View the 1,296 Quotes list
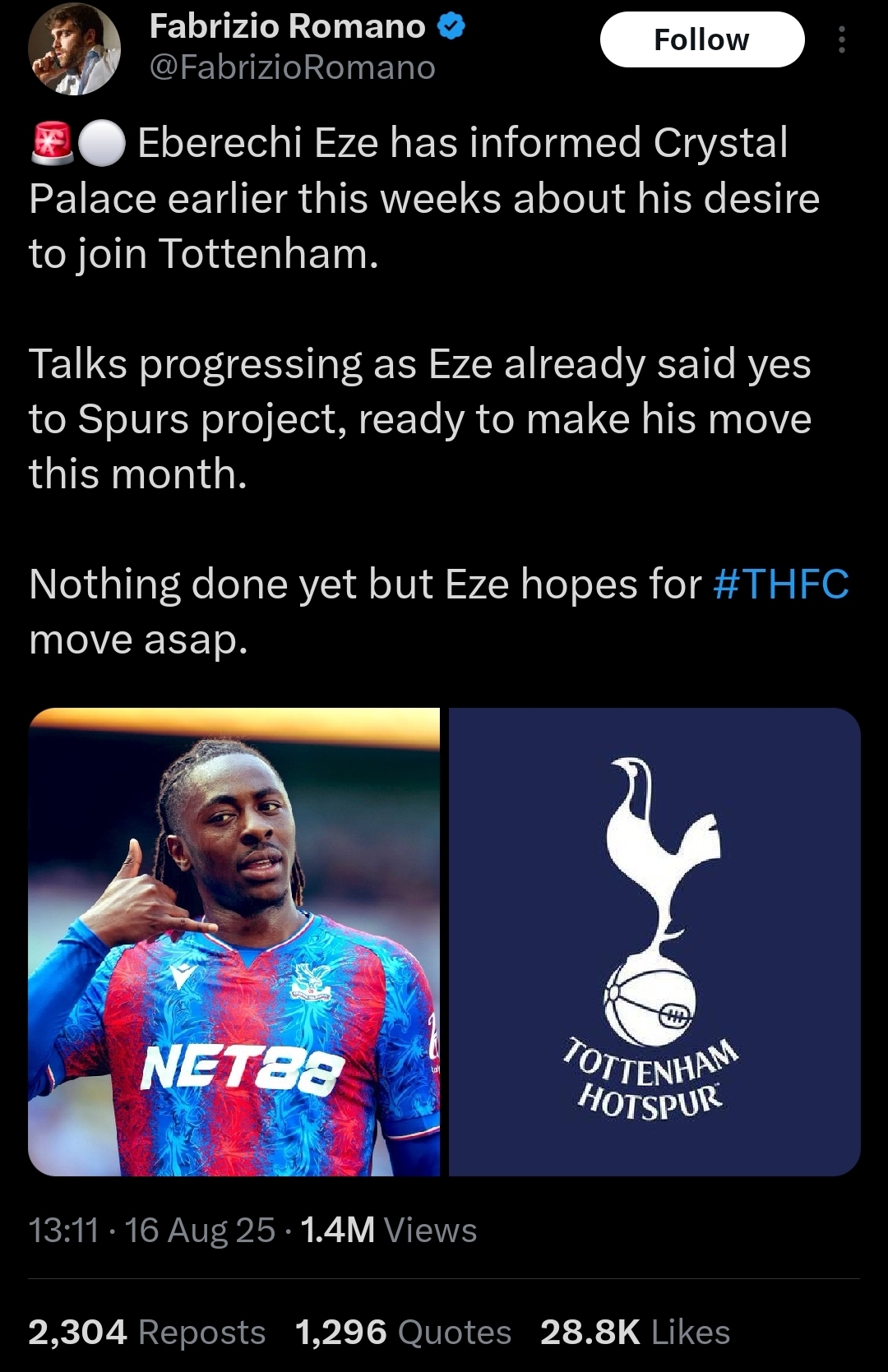The height and width of the screenshot is (1372, 888). coord(403,1332)
